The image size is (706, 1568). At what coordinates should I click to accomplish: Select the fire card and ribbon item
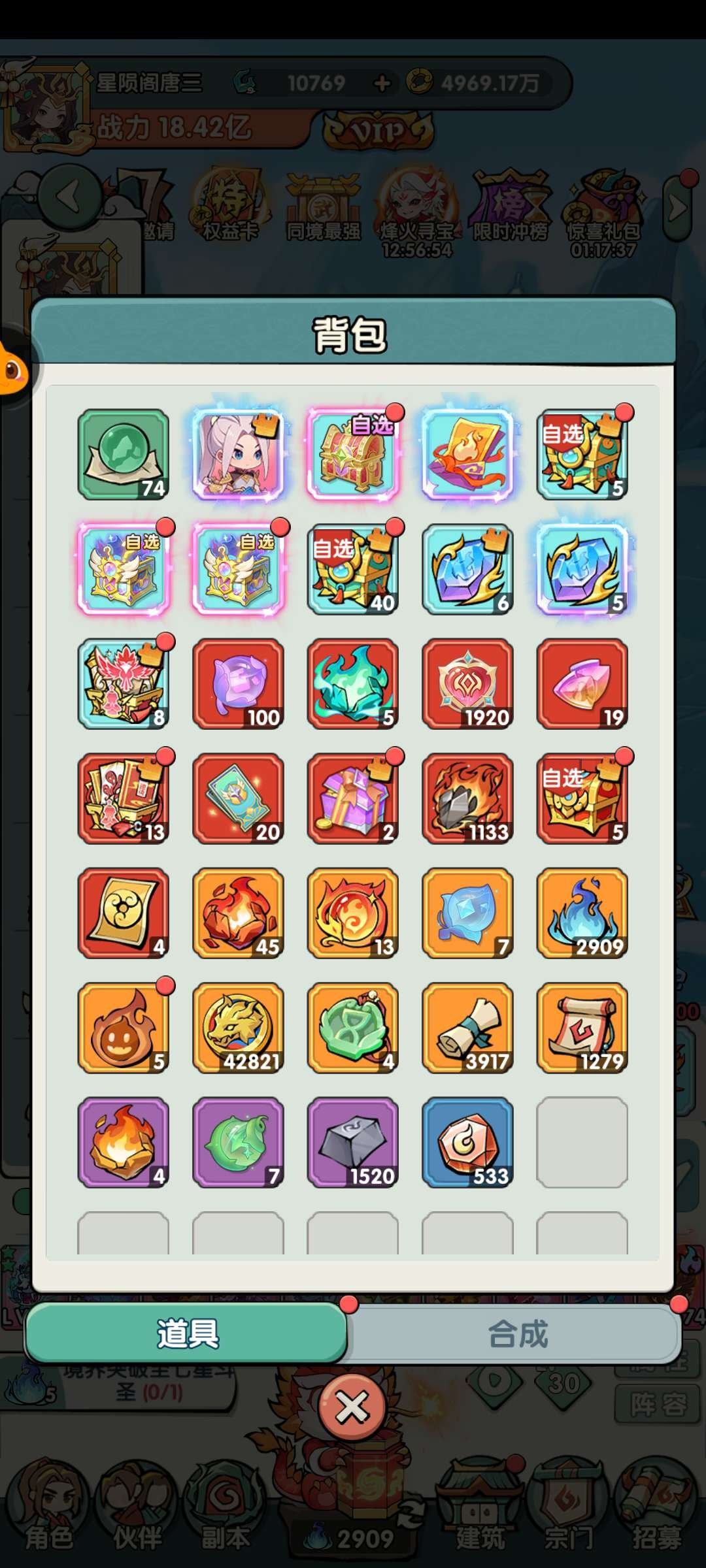(x=467, y=455)
